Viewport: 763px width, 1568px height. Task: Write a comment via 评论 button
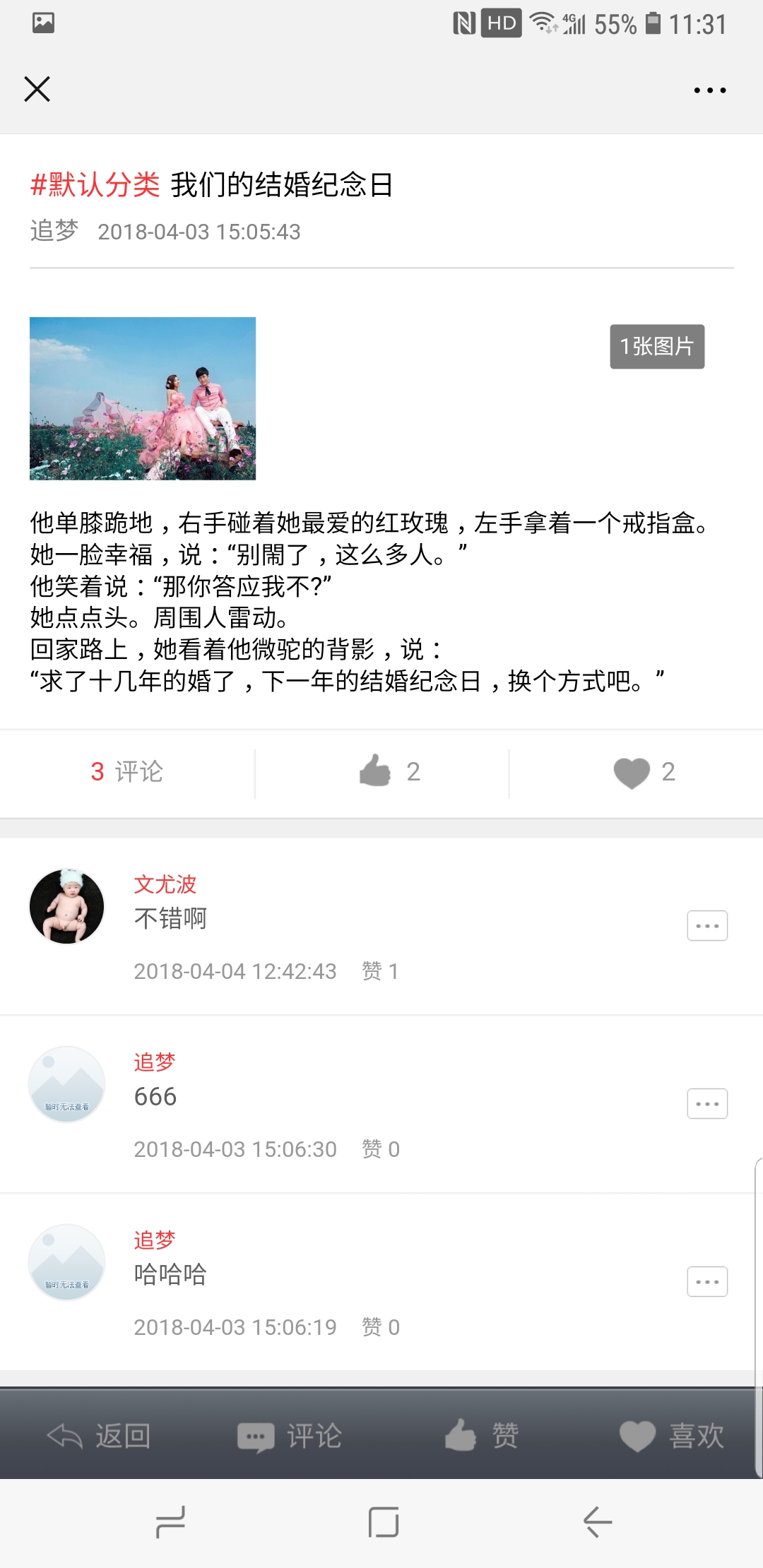tap(290, 1436)
